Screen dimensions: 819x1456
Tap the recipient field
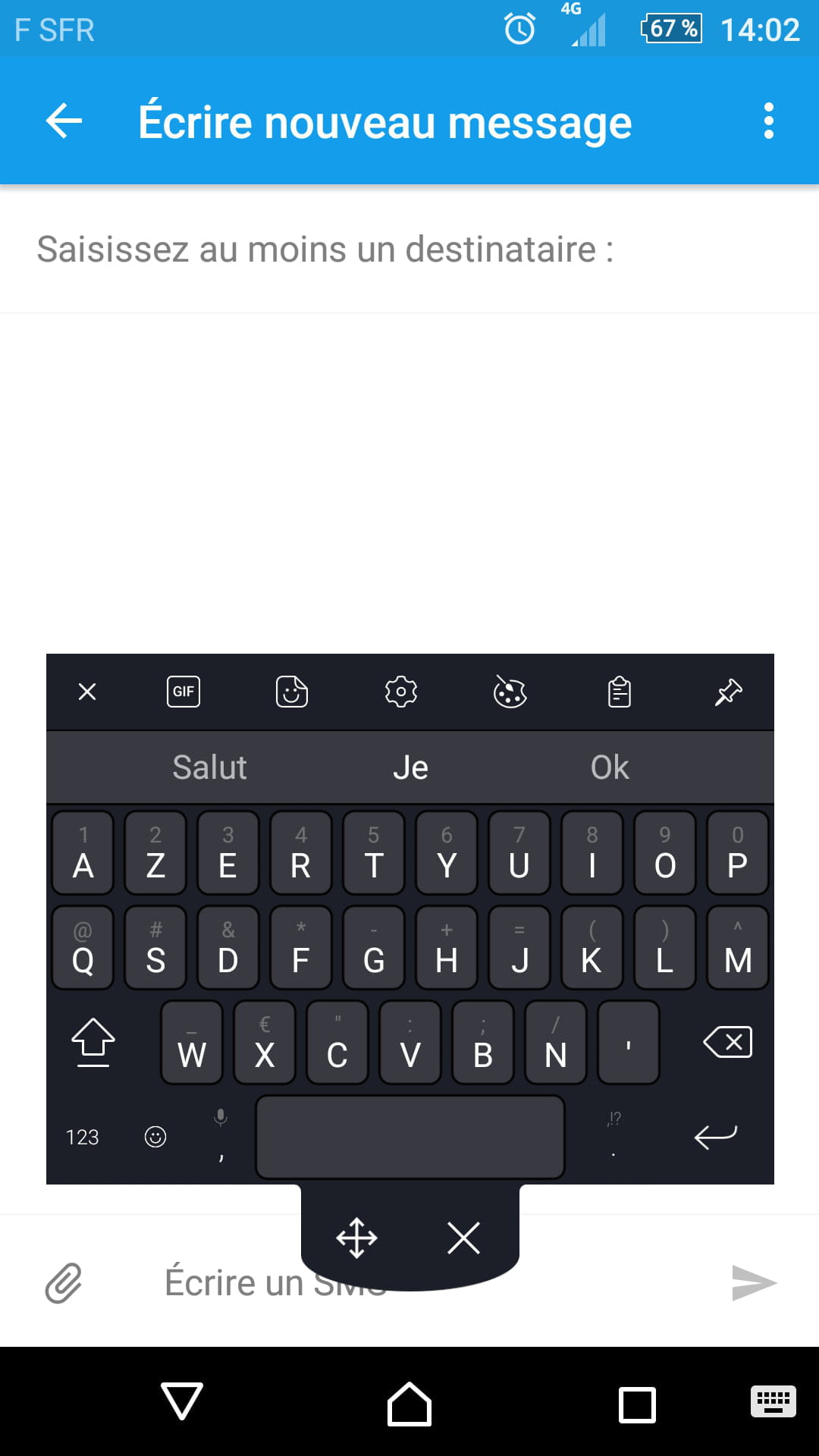pyautogui.click(x=409, y=249)
